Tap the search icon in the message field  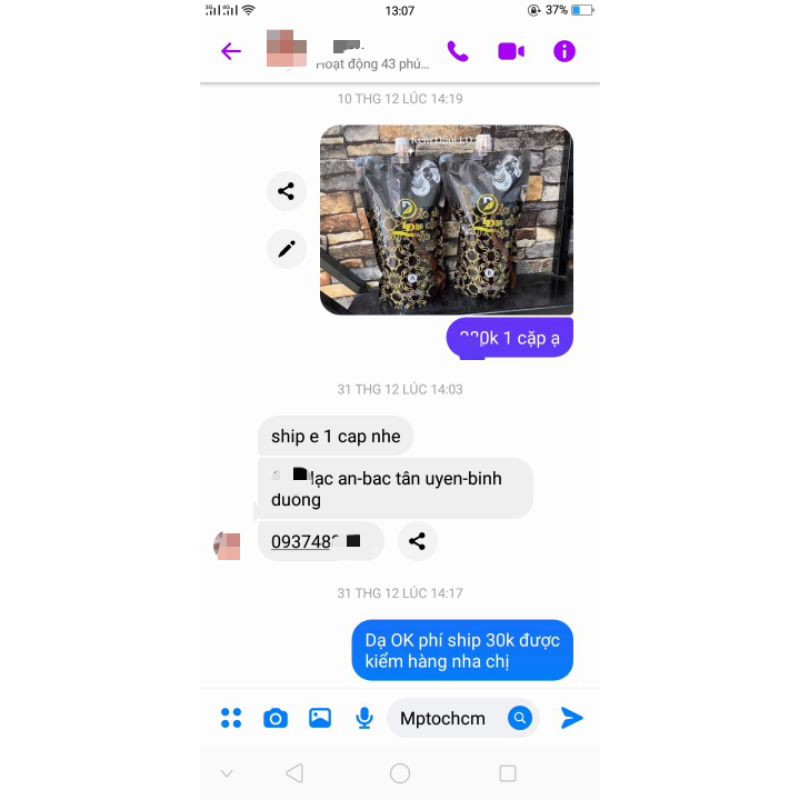519,717
